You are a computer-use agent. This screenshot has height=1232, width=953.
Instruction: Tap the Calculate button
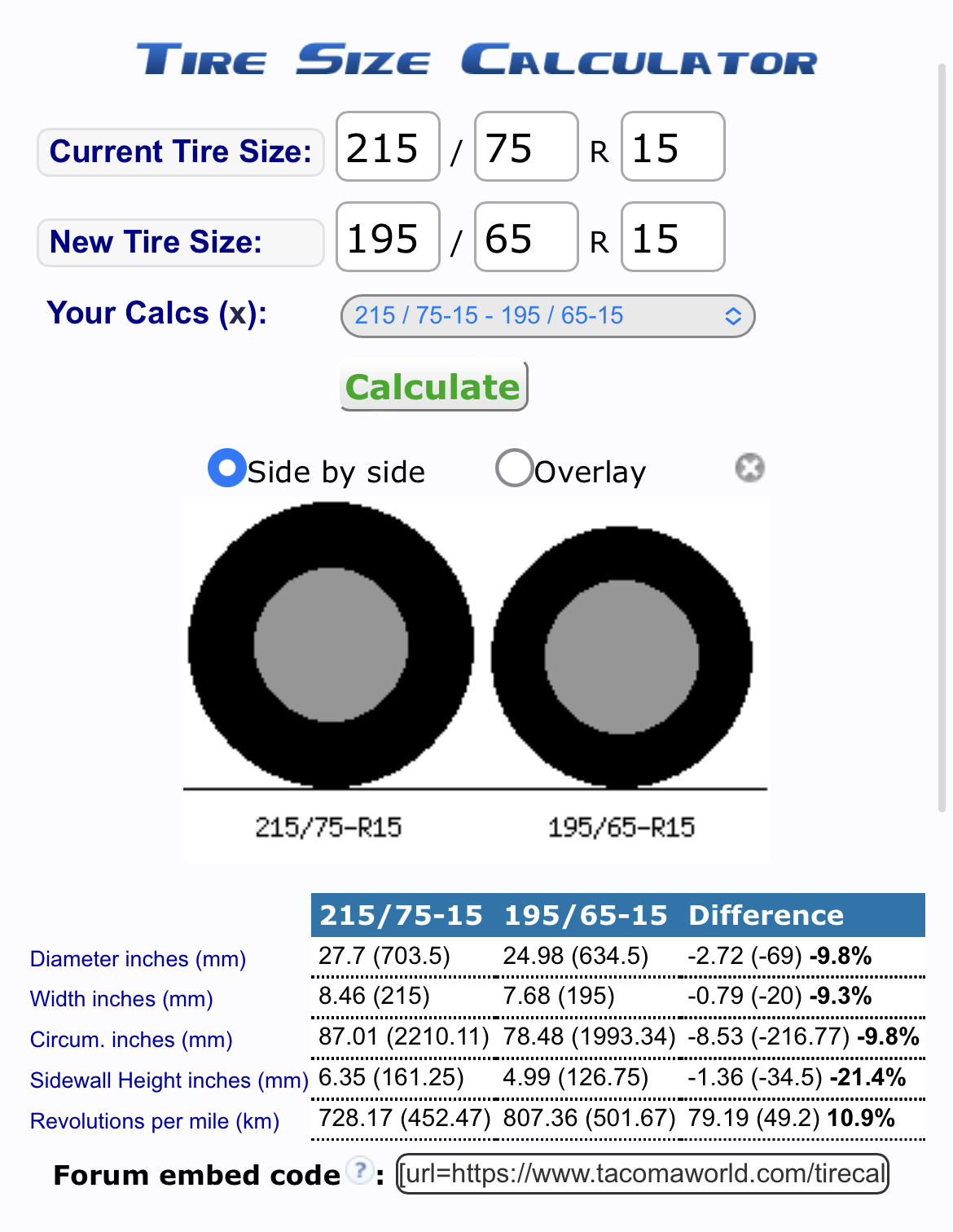click(x=433, y=386)
